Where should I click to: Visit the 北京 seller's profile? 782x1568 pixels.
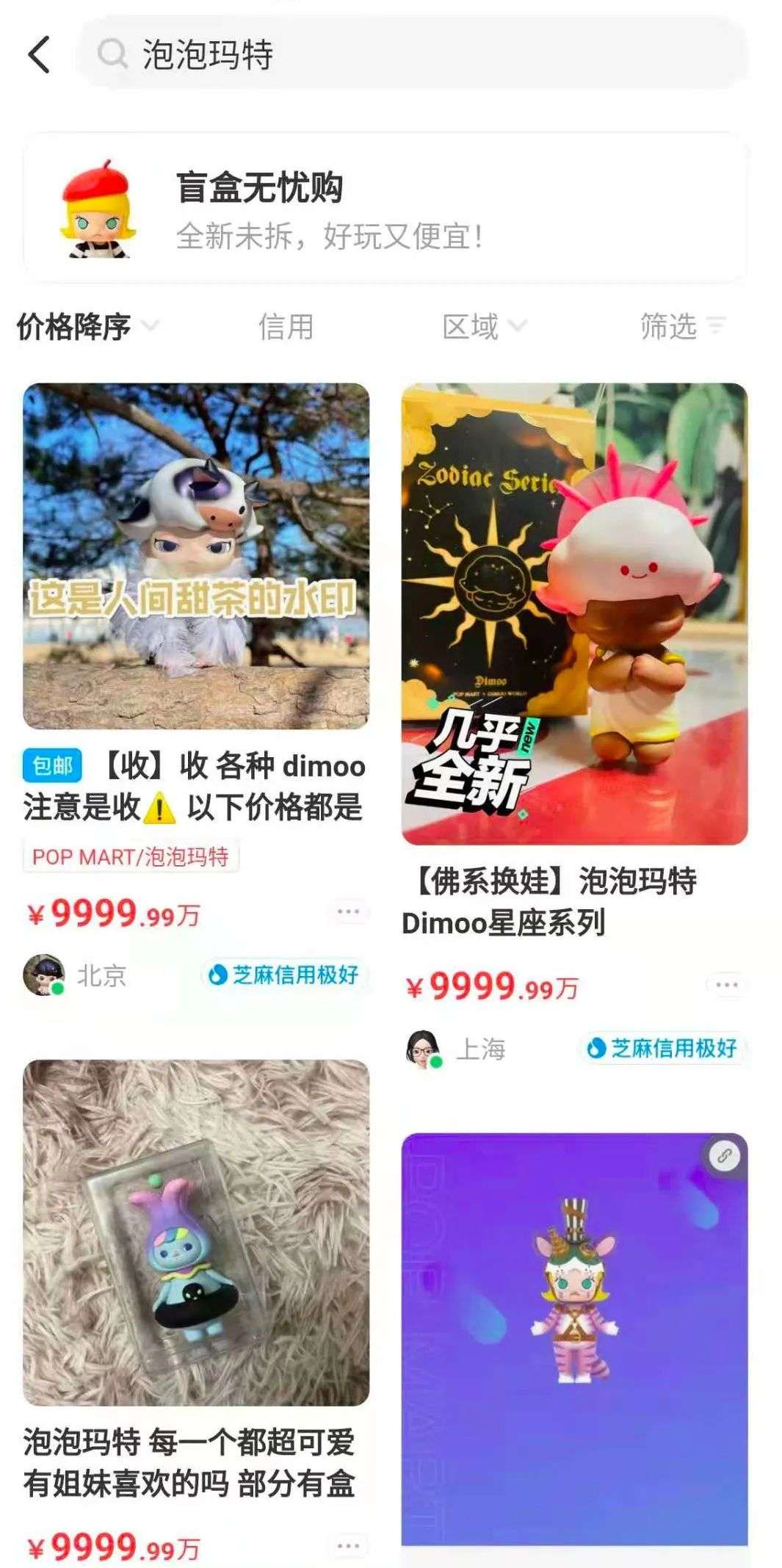click(43, 975)
